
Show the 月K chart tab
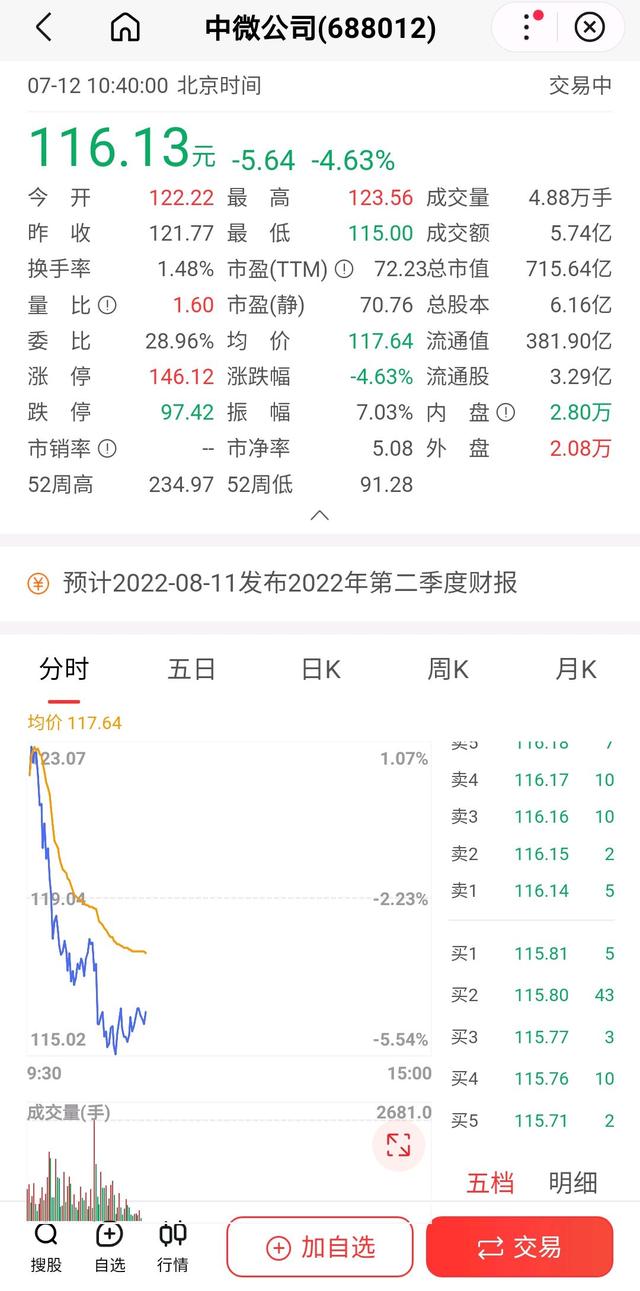point(576,669)
